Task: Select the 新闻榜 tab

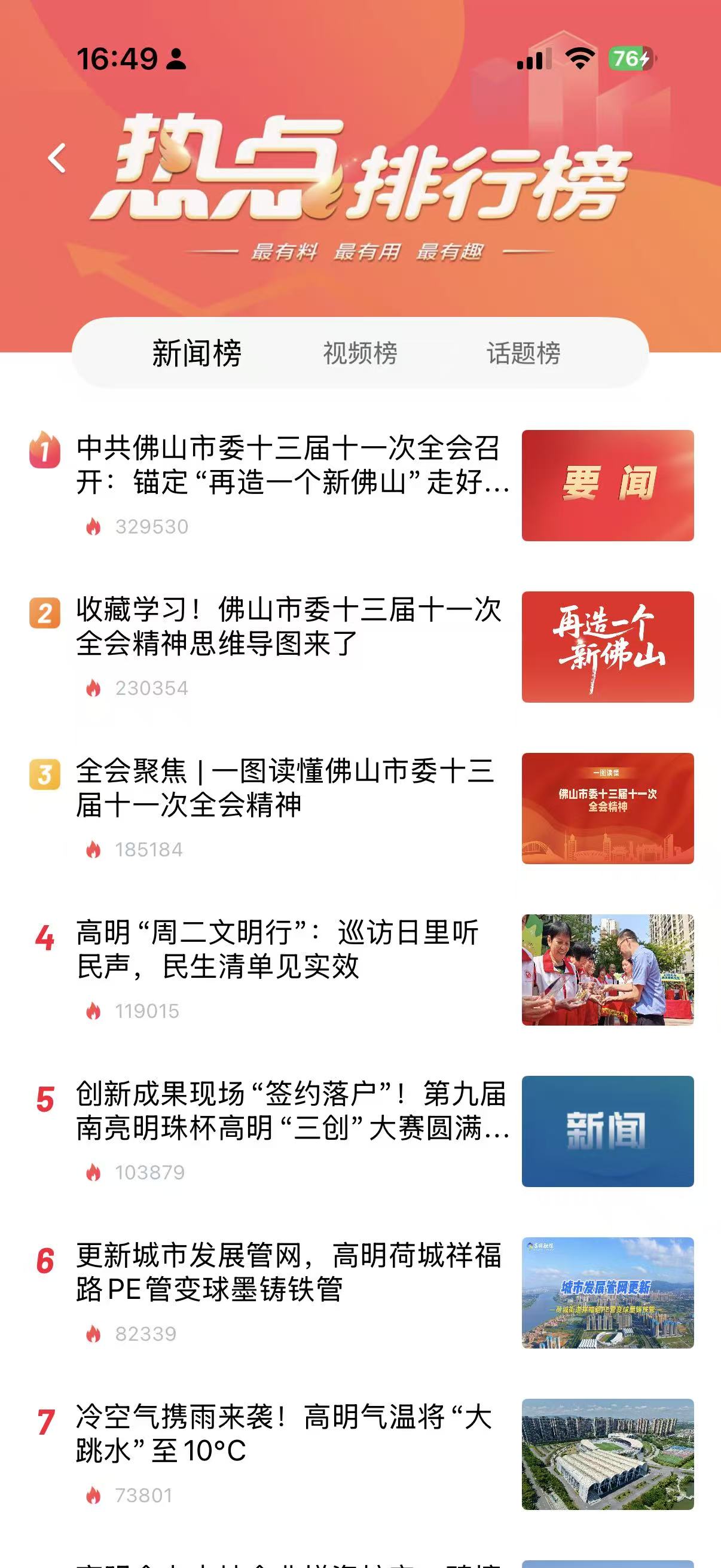Action: (197, 353)
